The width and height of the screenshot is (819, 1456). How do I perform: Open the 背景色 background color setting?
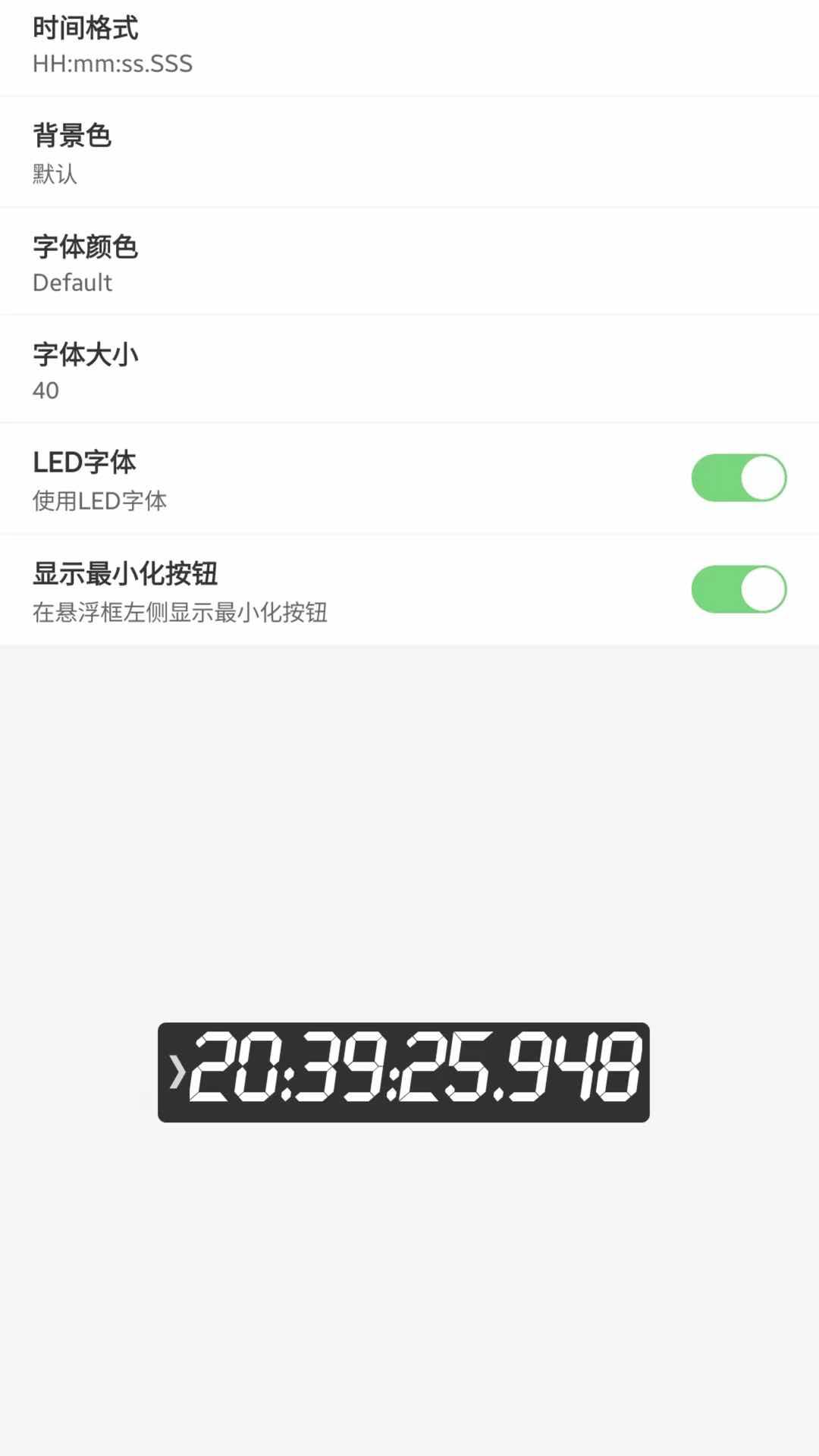click(x=409, y=153)
